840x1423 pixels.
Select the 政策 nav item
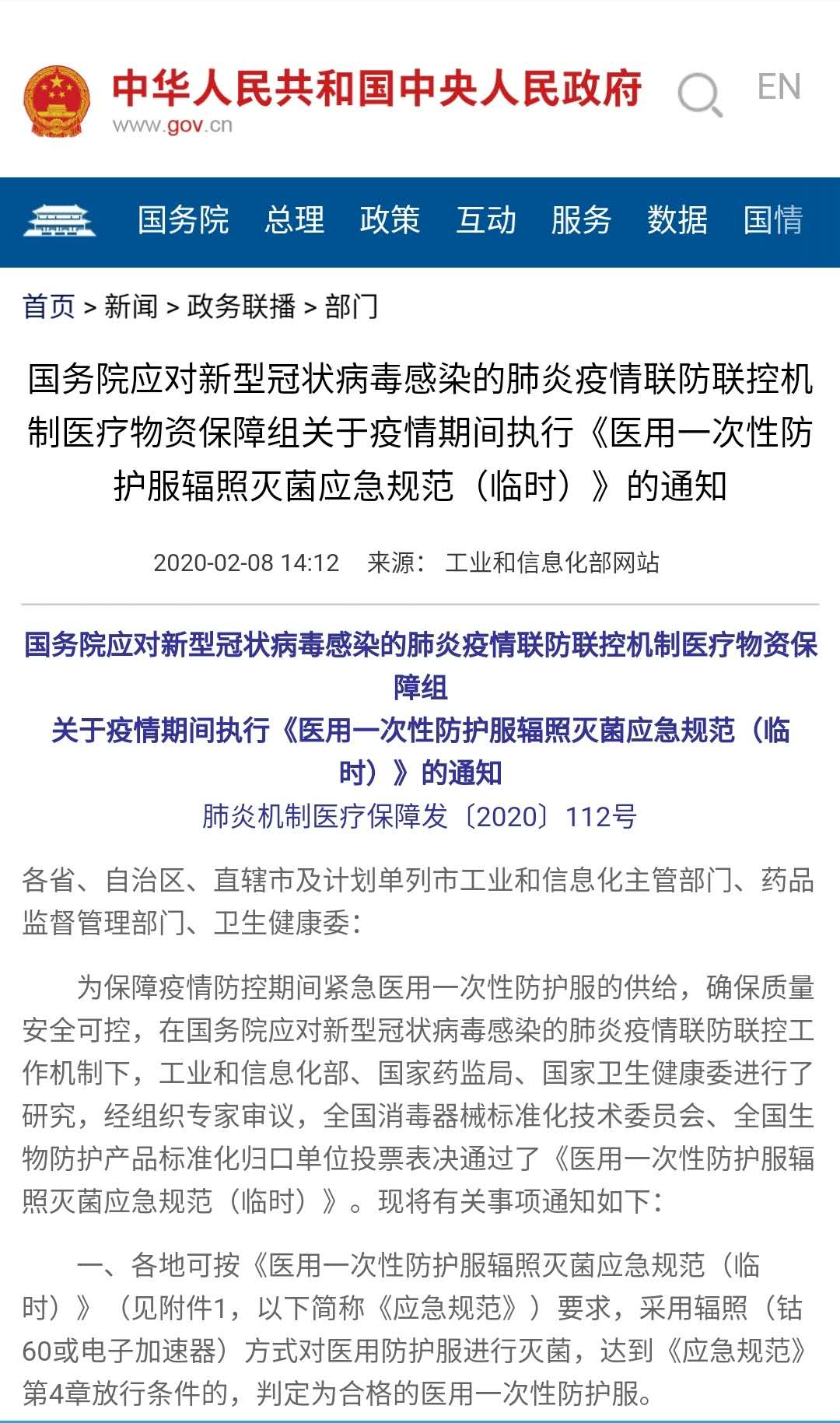coord(390,221)
